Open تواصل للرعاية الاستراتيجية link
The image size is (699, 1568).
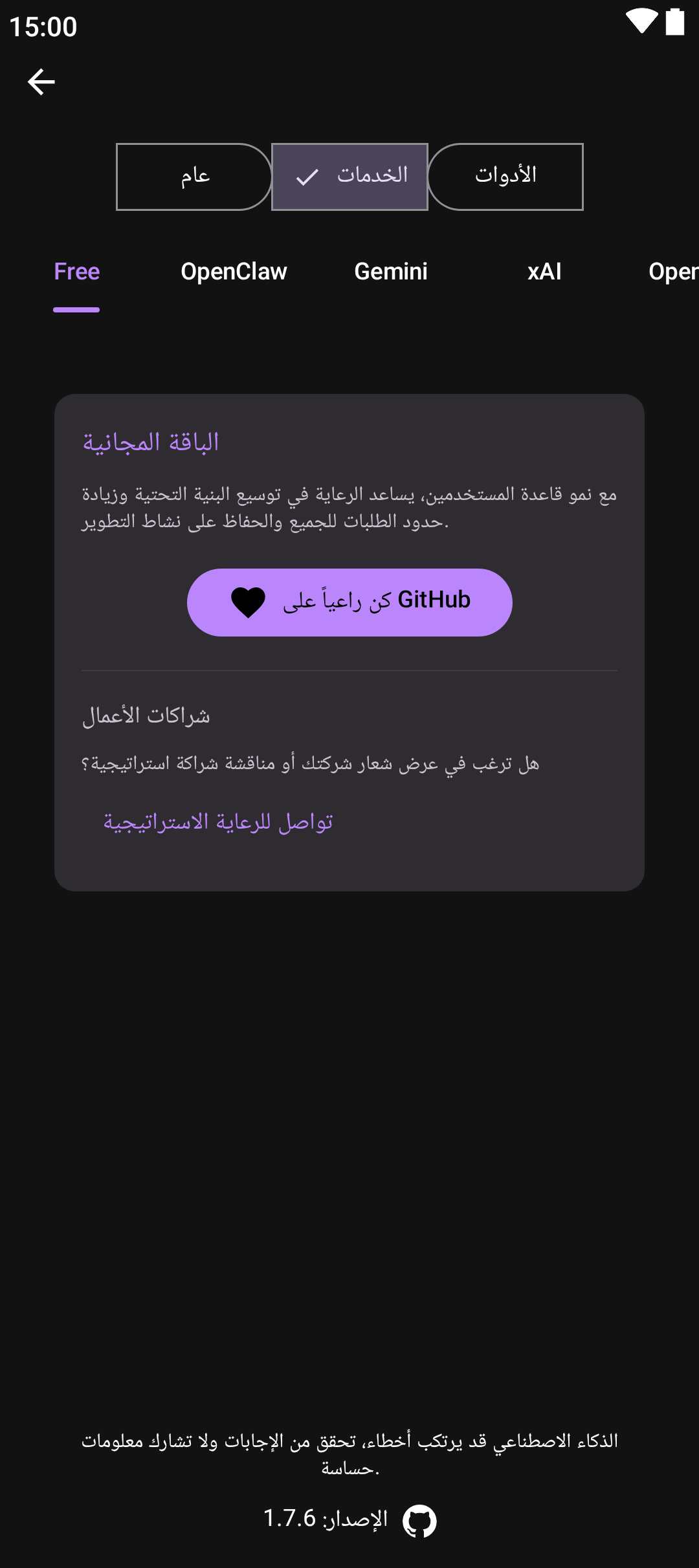(218, 822)
